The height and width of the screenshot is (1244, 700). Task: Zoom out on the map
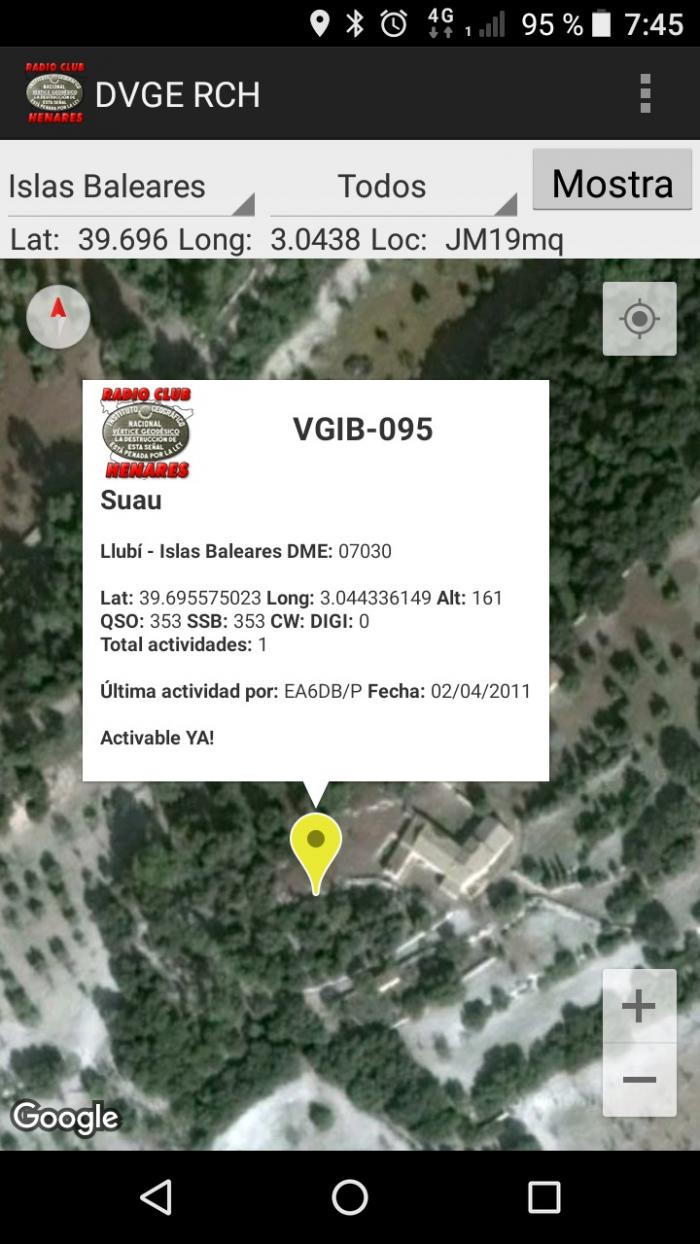point(639,1080)
